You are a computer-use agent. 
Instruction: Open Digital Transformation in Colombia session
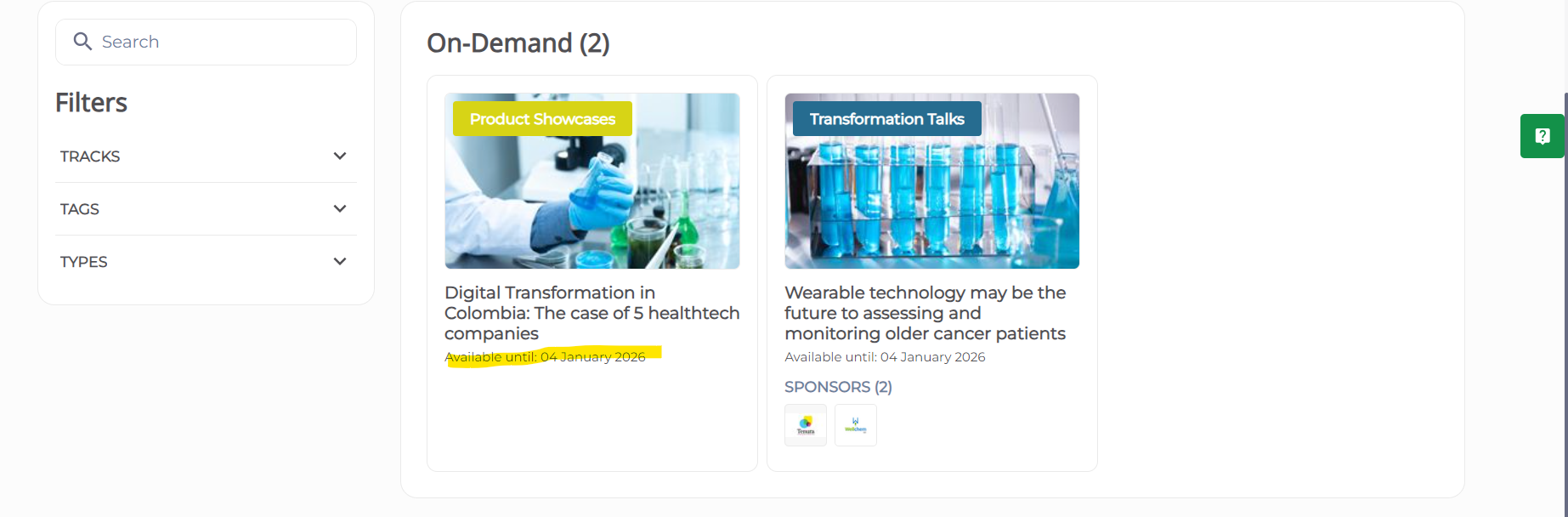click(592, 312)
